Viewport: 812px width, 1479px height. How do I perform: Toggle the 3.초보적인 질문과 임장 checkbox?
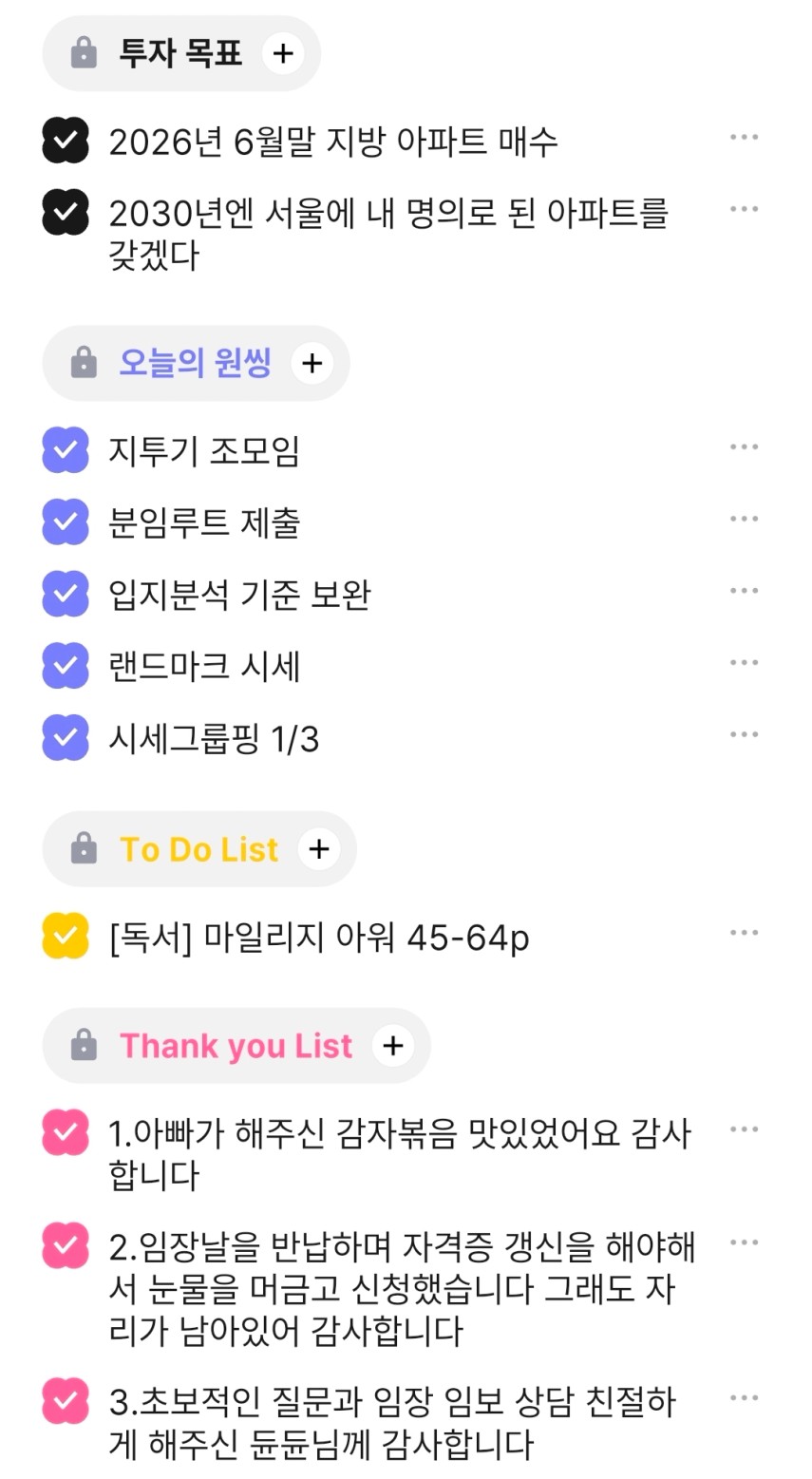click(66, 1400)
